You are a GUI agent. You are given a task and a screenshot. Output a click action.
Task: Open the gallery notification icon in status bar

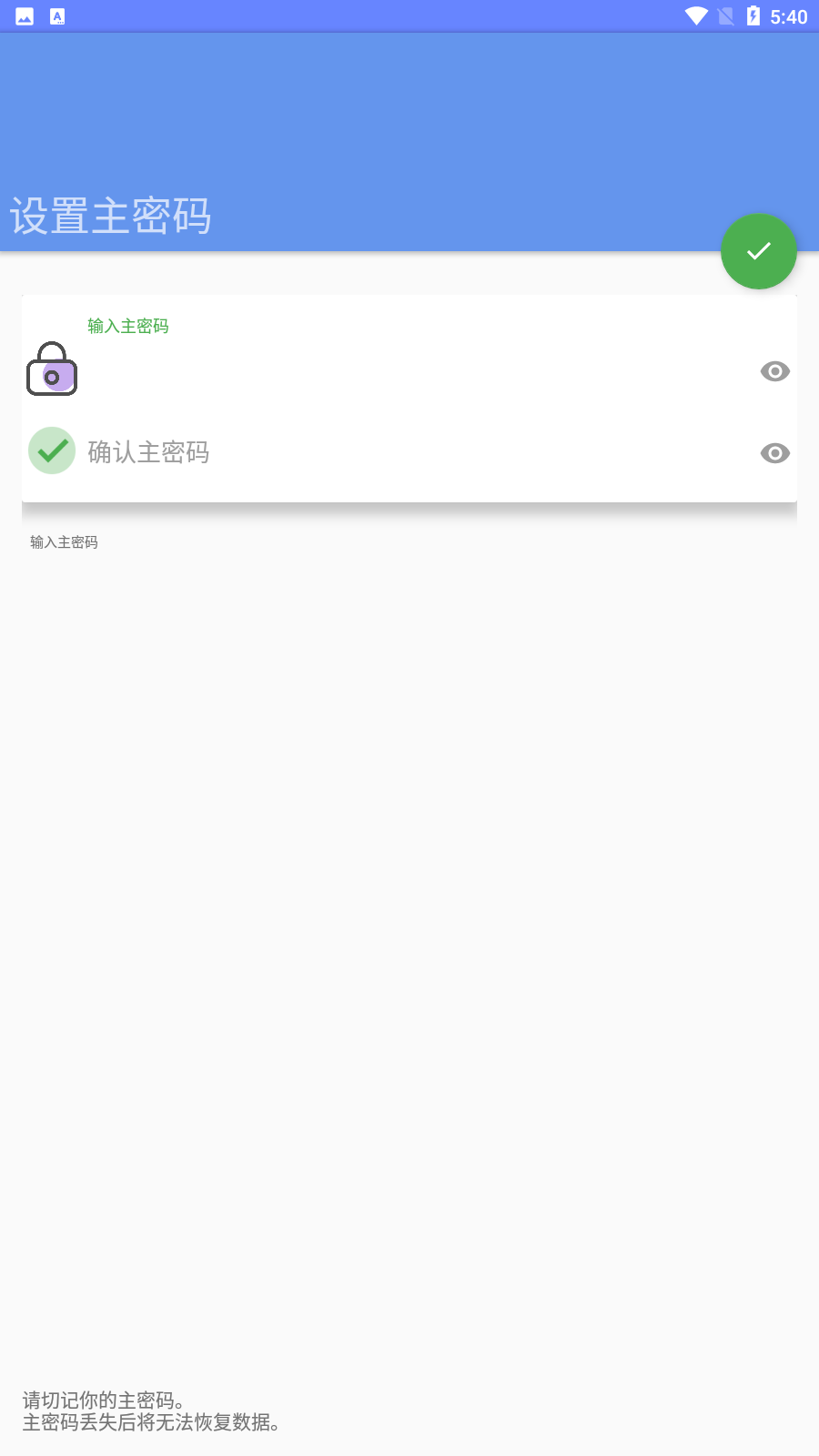click(x=23, y=15)
